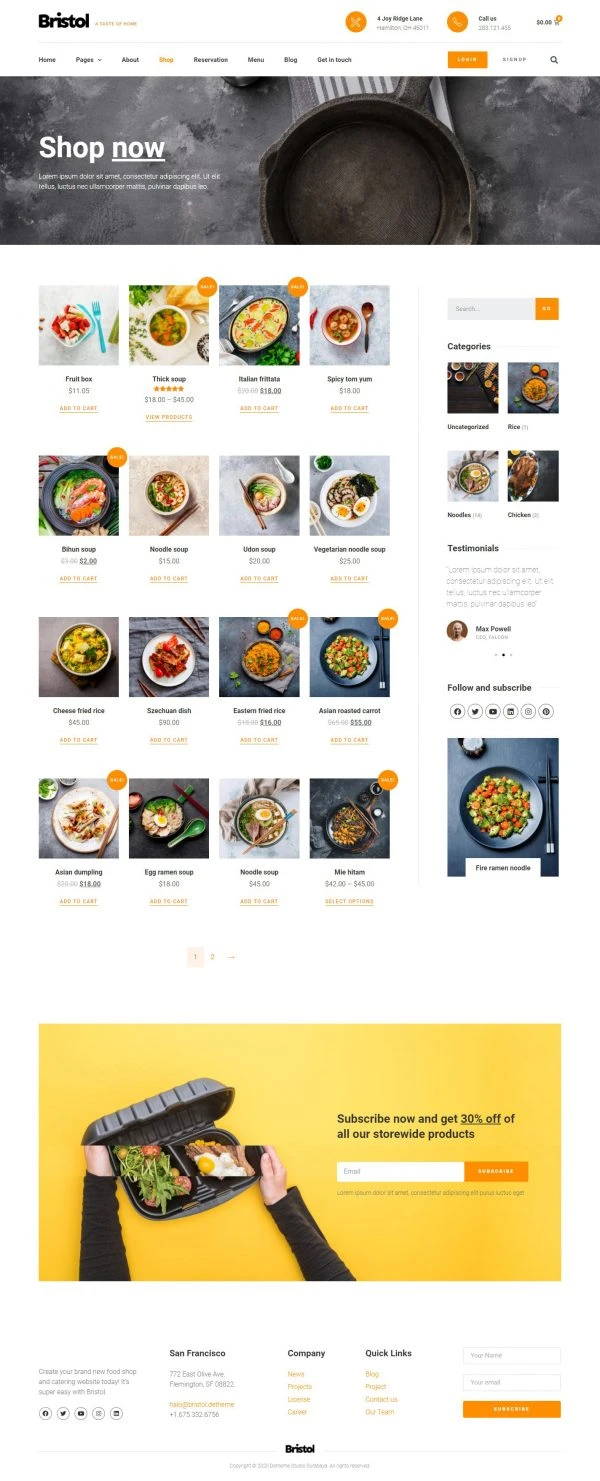Open the footer Contact us link
This screenshot has width=600, height=1481.
[381, 1399]
